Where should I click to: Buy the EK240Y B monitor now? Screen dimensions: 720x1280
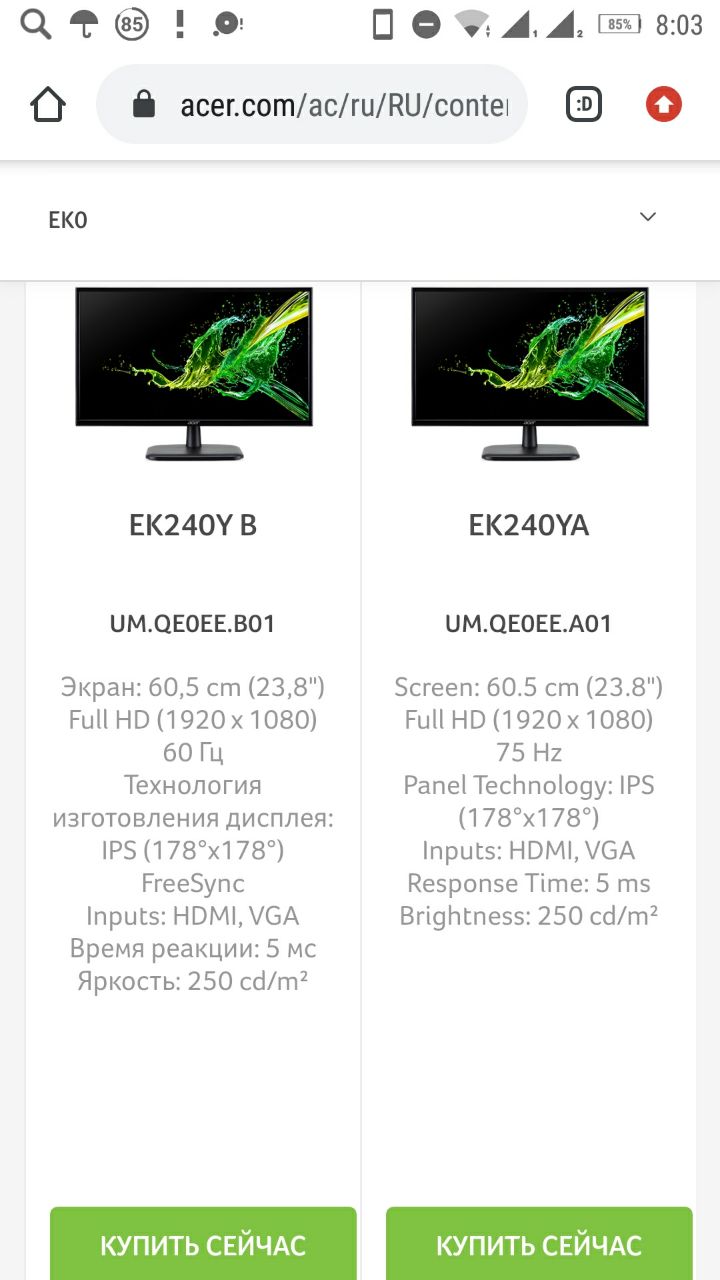(x=203, y=1244)
